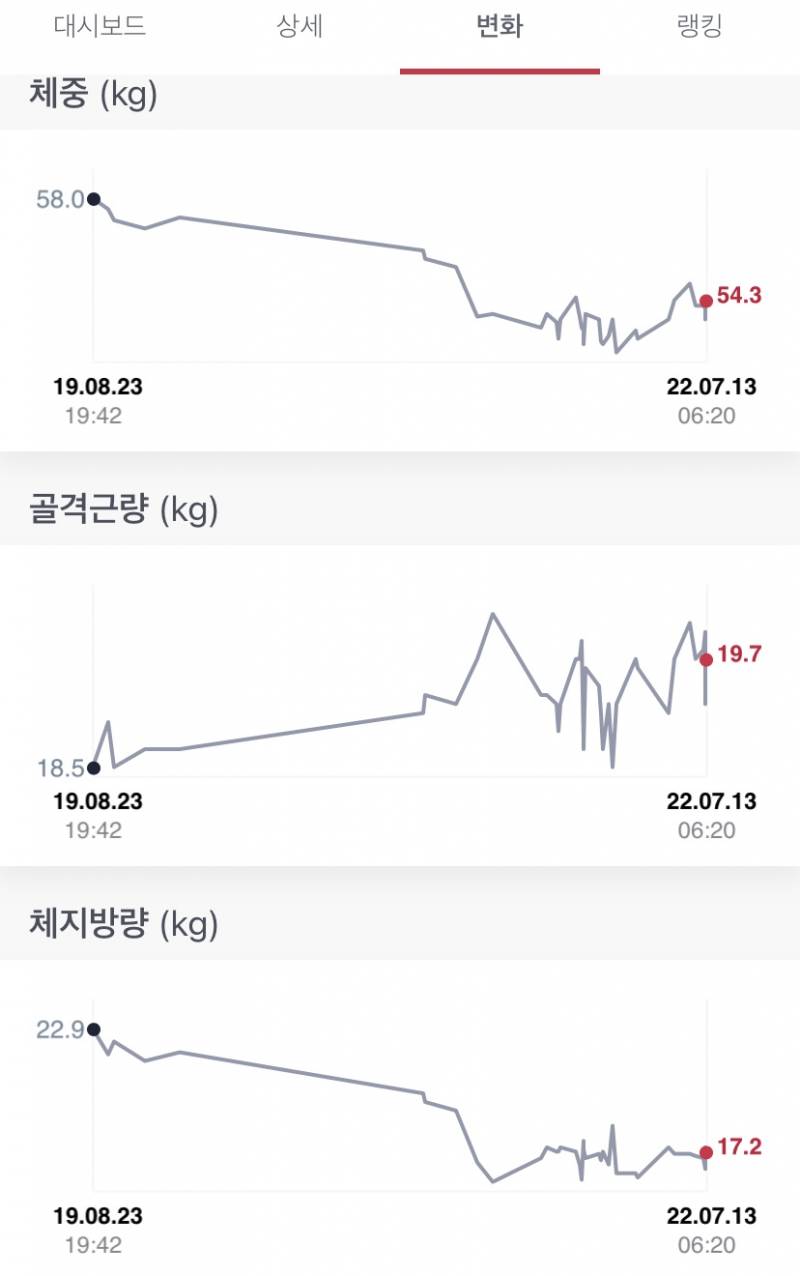Click the 19.7 skeletal muscle value
The width and height of the screenshot is (800, 1276).
[x=738, y=653]
